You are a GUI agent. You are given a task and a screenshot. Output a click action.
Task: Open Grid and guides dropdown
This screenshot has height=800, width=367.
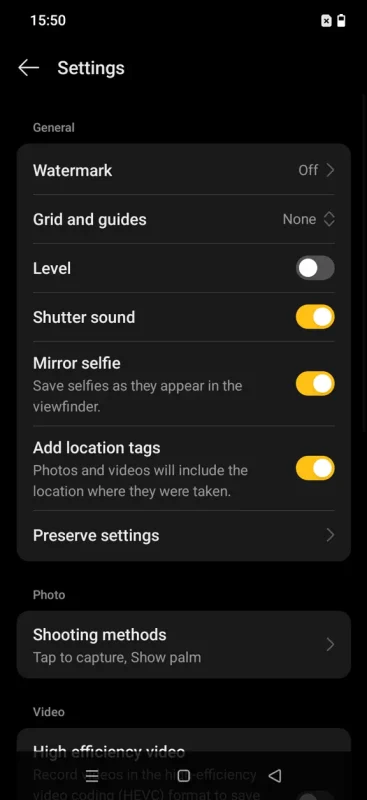tap(184, 219)
